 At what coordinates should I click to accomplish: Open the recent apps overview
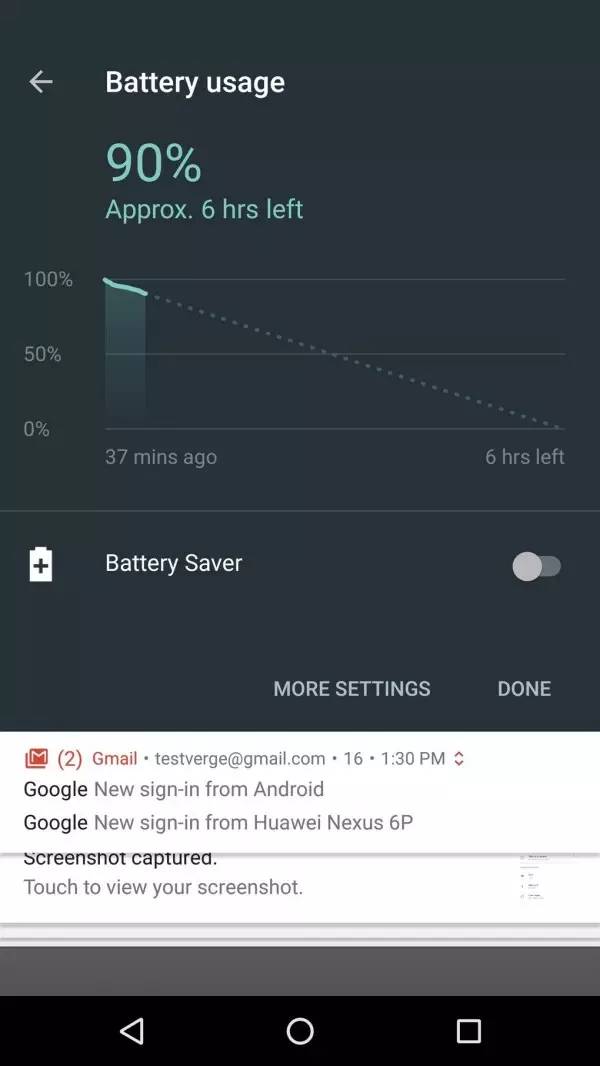[x=468, y=1031]
